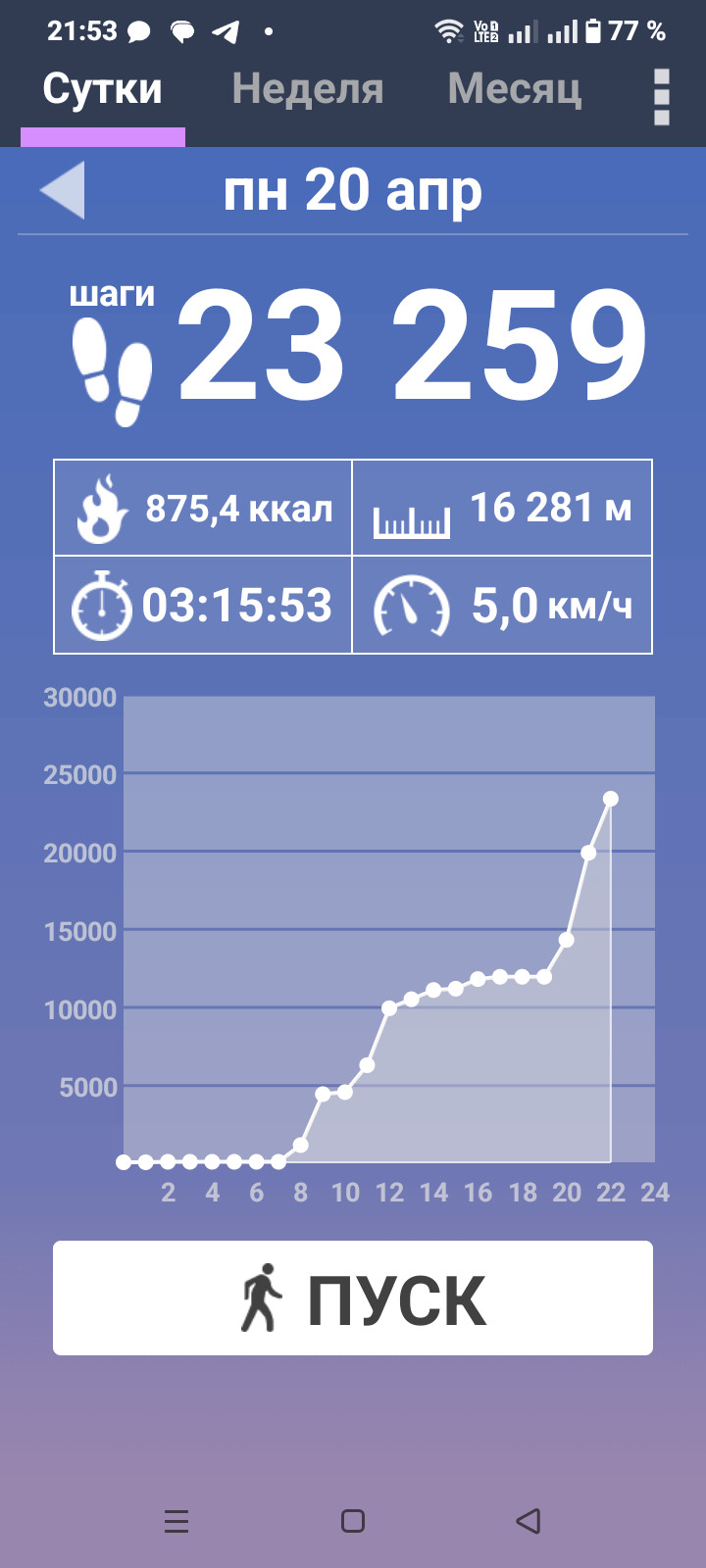Switch to the Месяц tab
The image size is (706, 1568).
pos(515,89)
